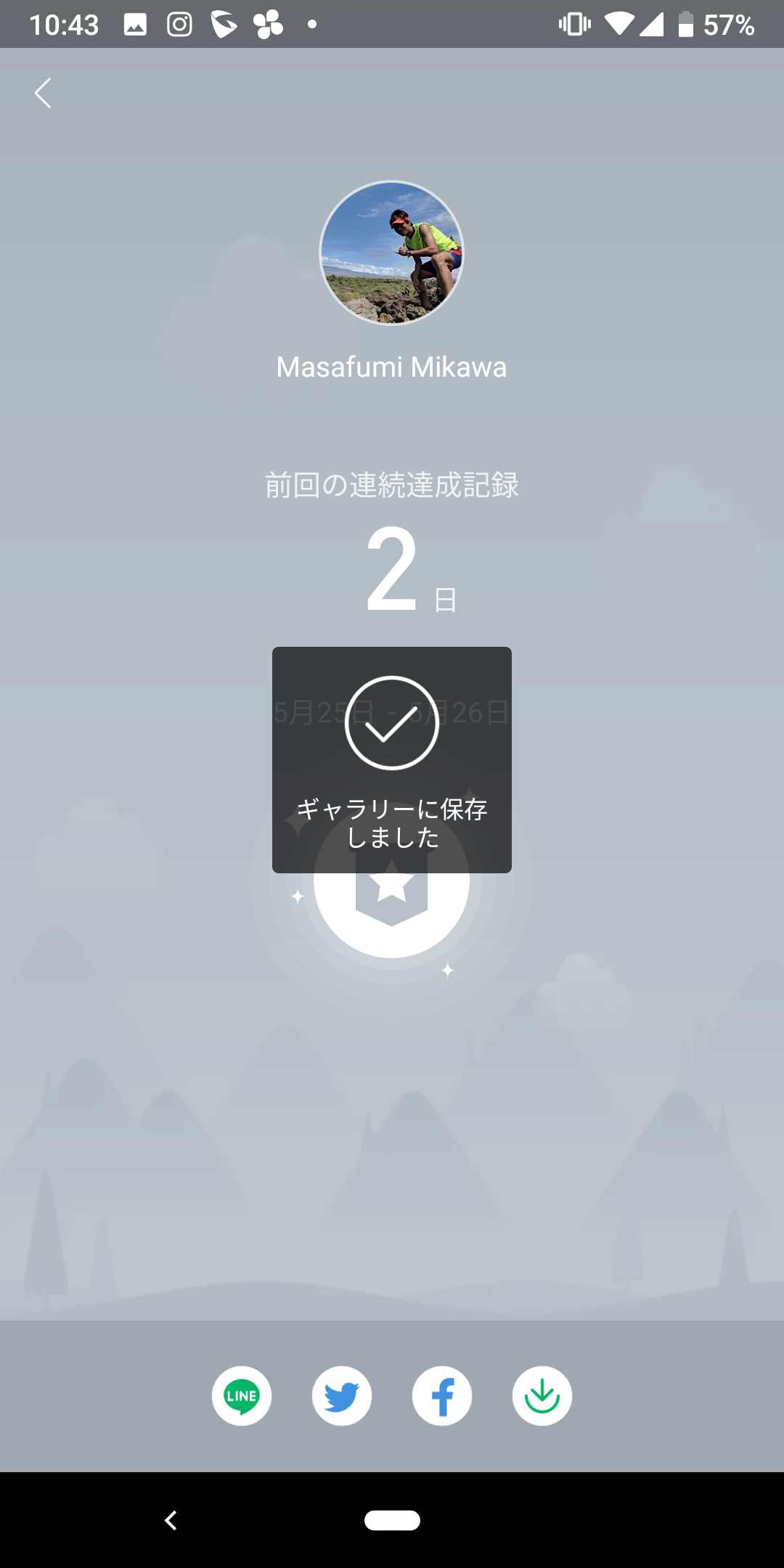Go back using the top-left arrow
Image resolution: width=784 pixels, height=1568 pixels.
coord(43,93)
